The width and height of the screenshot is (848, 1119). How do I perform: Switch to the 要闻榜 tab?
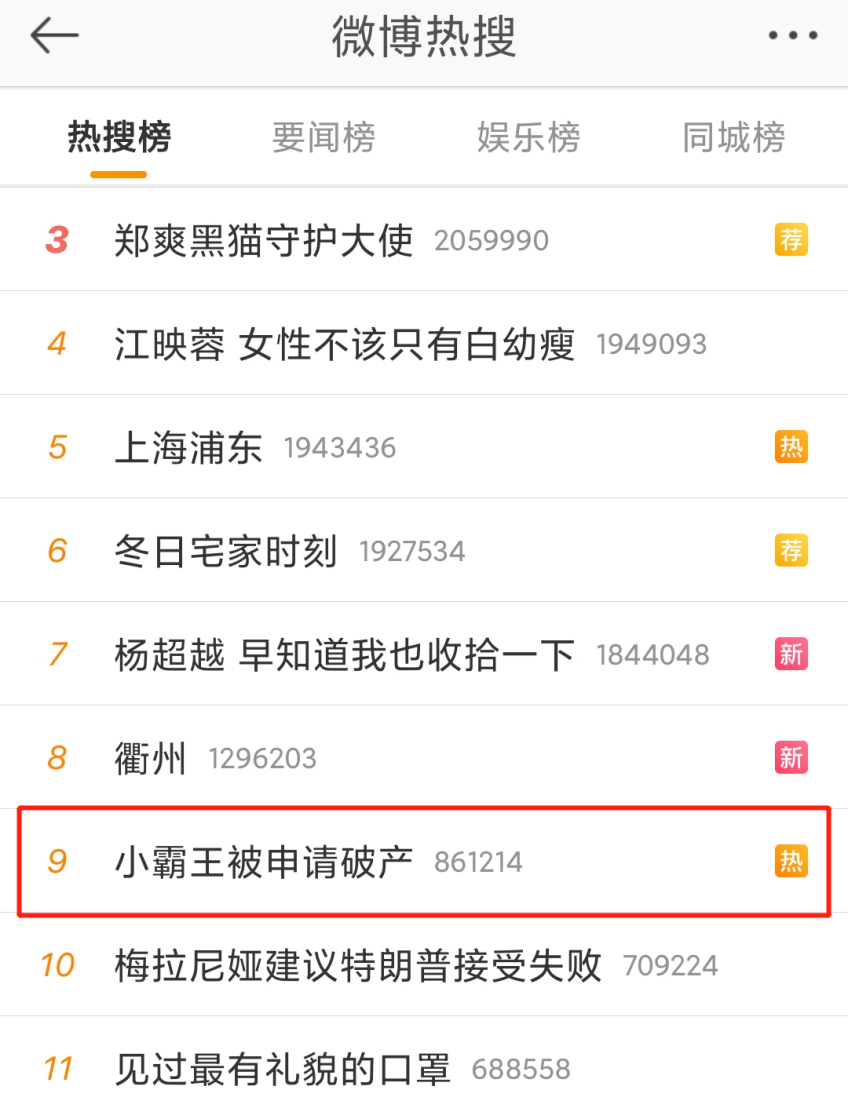coord(324,137)
